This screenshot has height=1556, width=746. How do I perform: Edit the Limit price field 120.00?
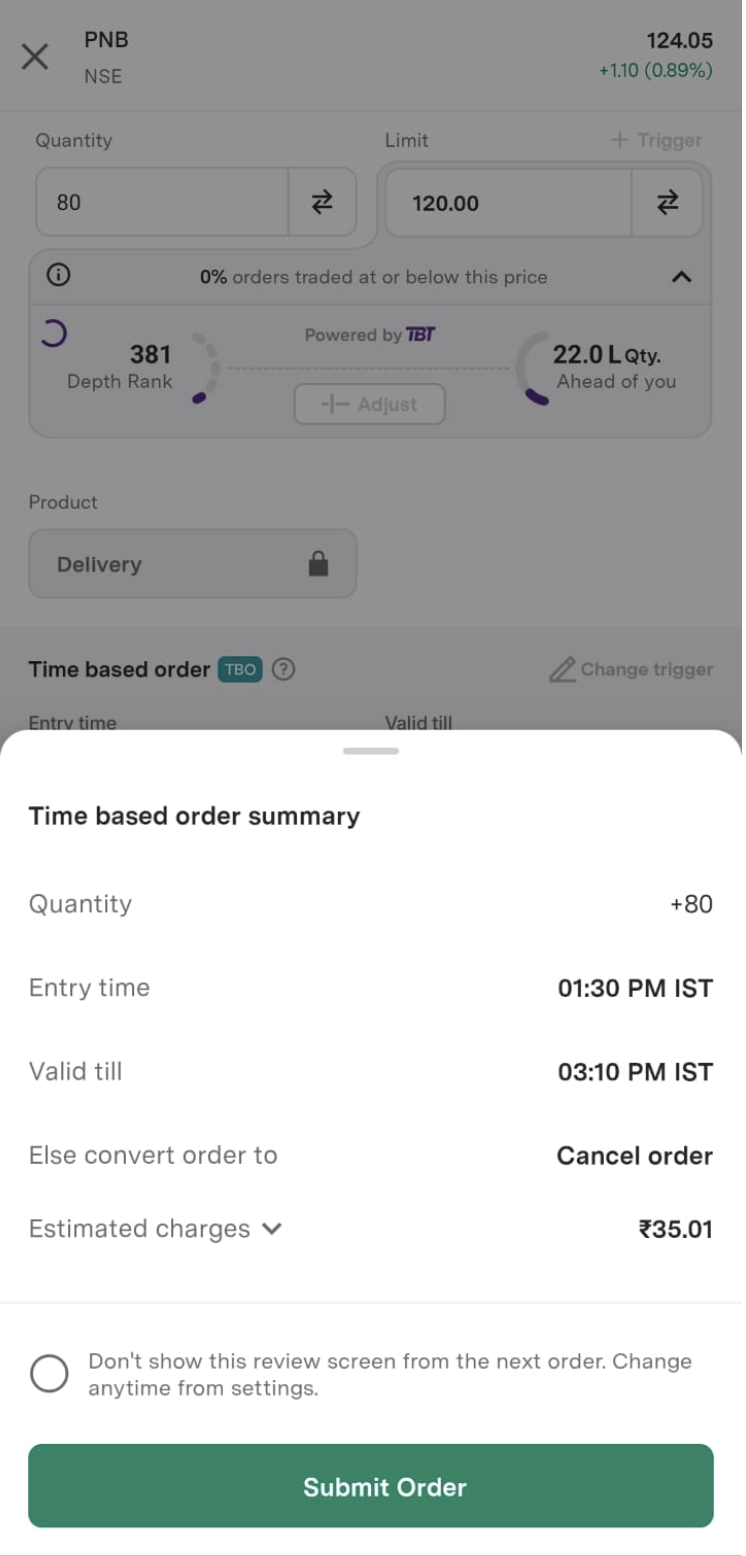[x=508, y=203]
